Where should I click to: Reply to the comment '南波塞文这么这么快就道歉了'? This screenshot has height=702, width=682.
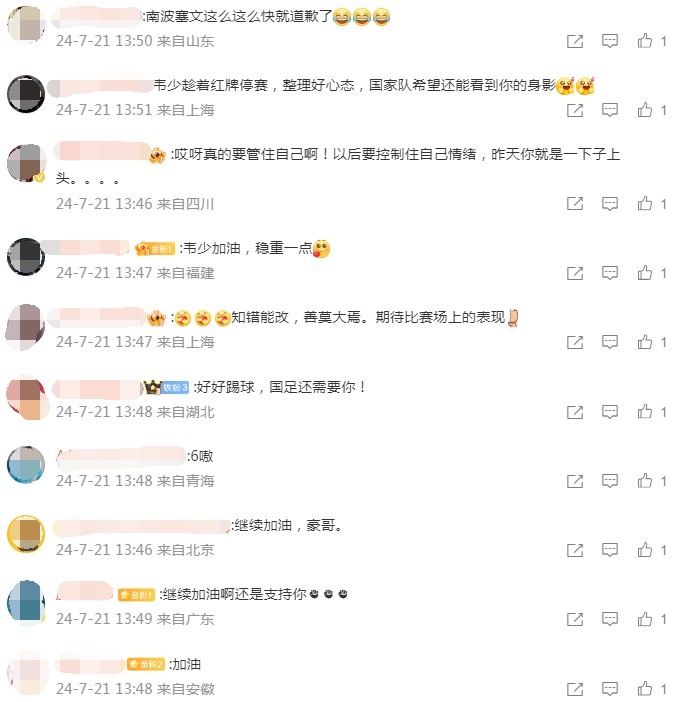coord(610,41)
